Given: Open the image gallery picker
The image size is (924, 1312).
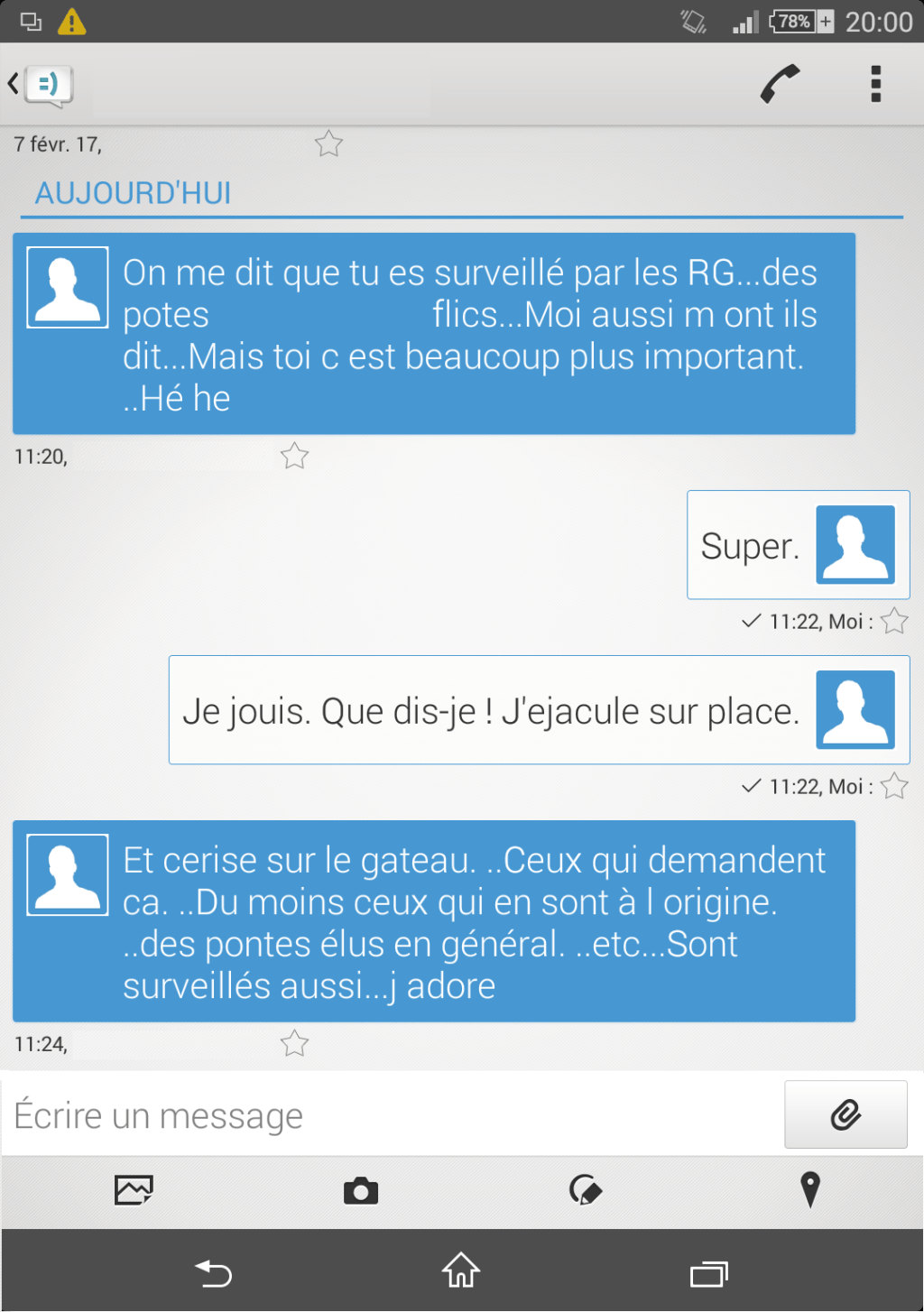Looking at the screenshot, I should click(133, 1191).
